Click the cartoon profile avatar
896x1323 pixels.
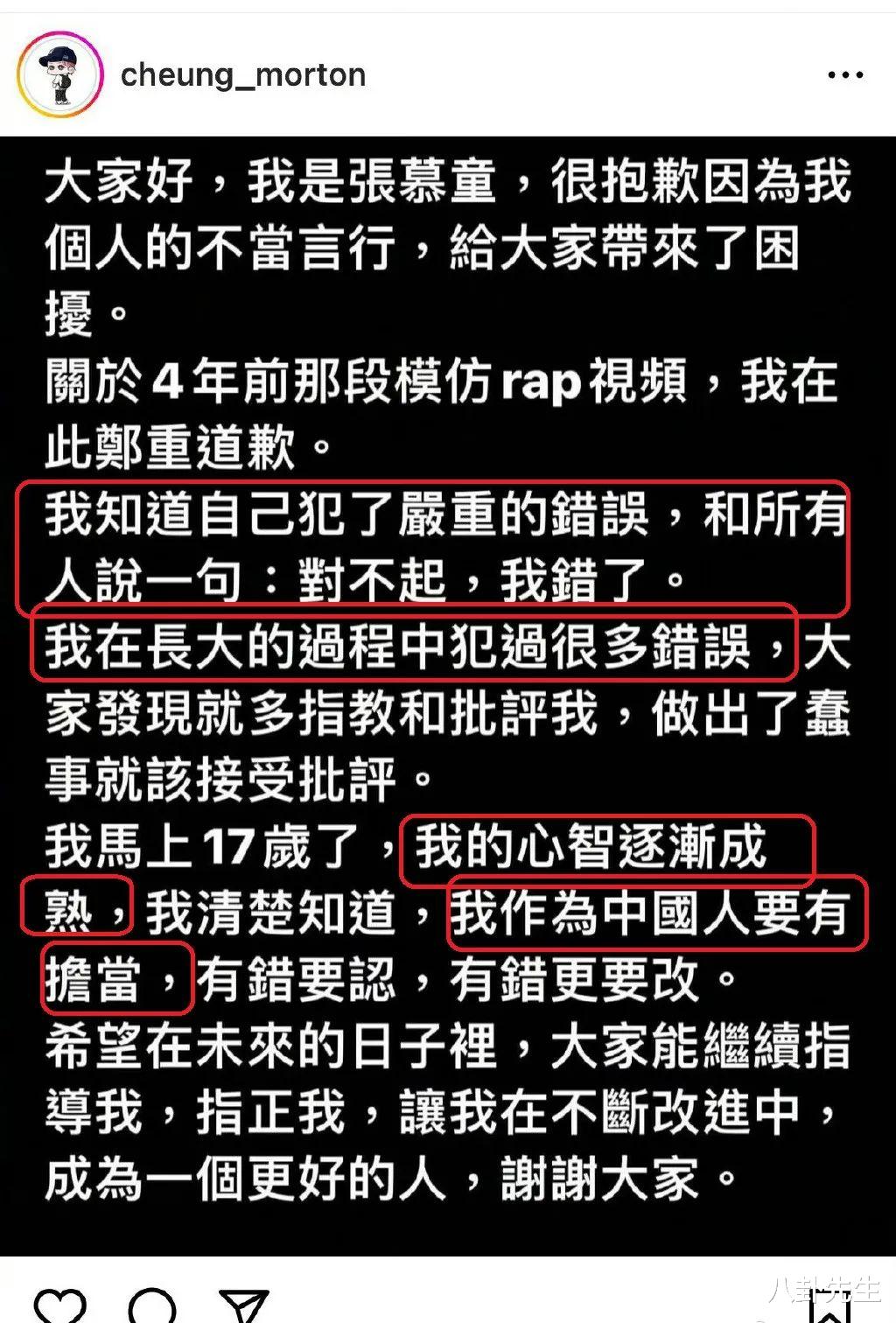tap(59, 74)
